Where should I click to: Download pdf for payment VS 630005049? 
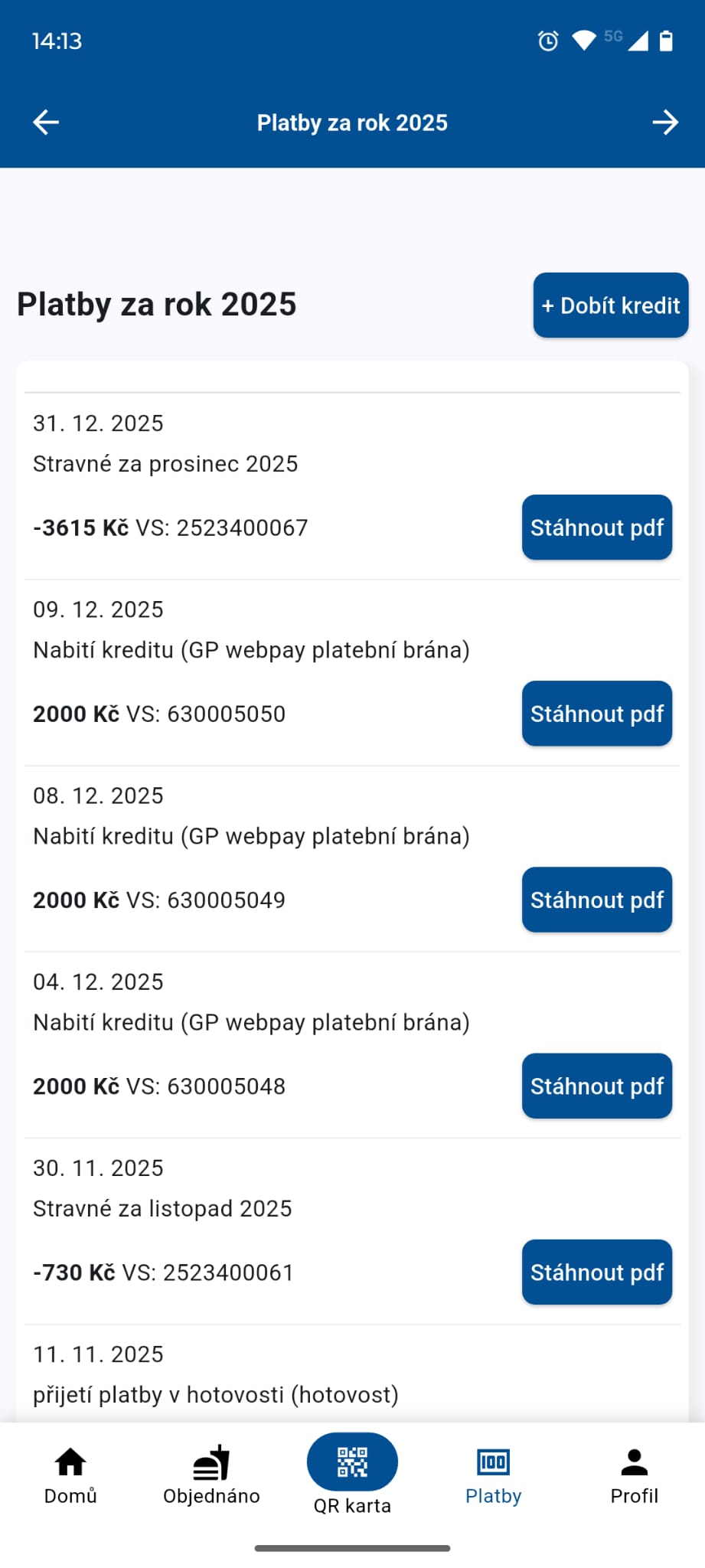[x=596, y=900]
